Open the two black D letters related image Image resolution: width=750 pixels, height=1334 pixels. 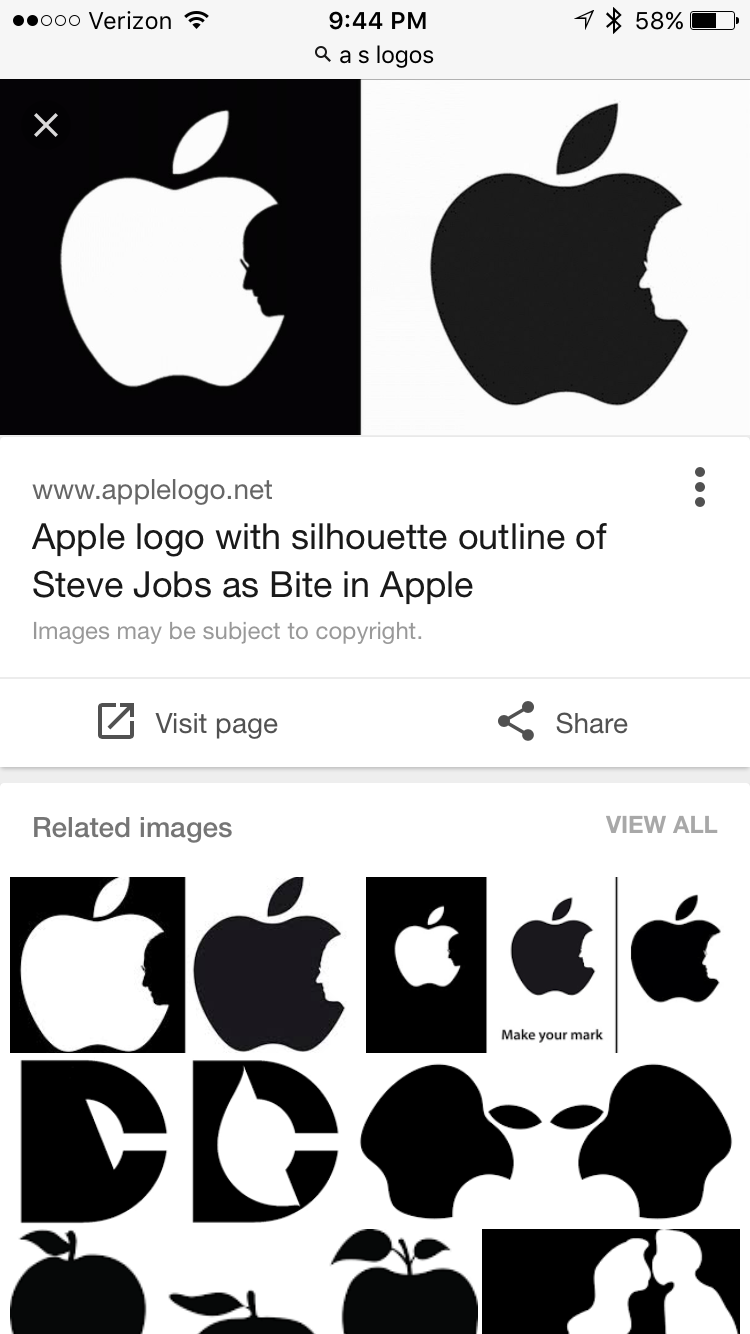(180, 1141)
